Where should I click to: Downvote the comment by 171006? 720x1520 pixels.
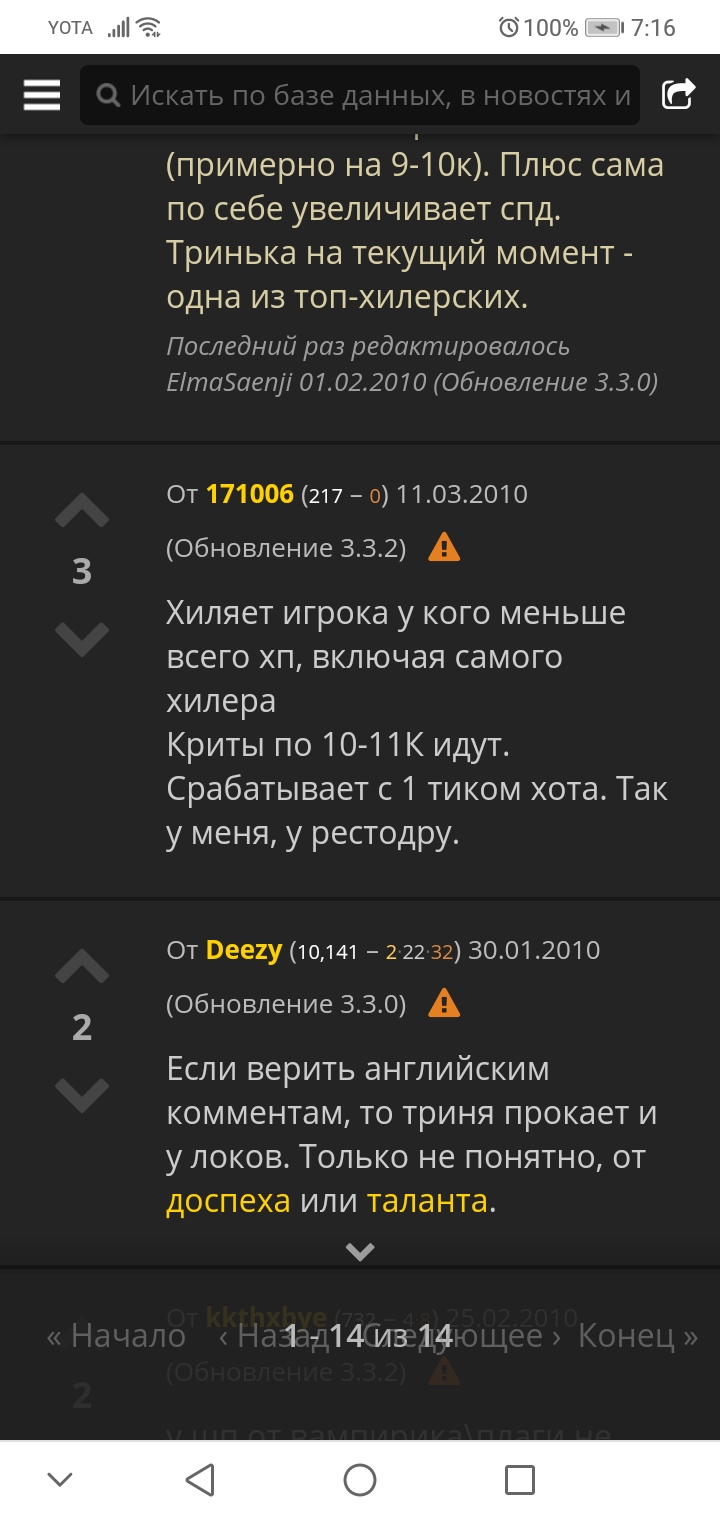[x=82, y=639]
